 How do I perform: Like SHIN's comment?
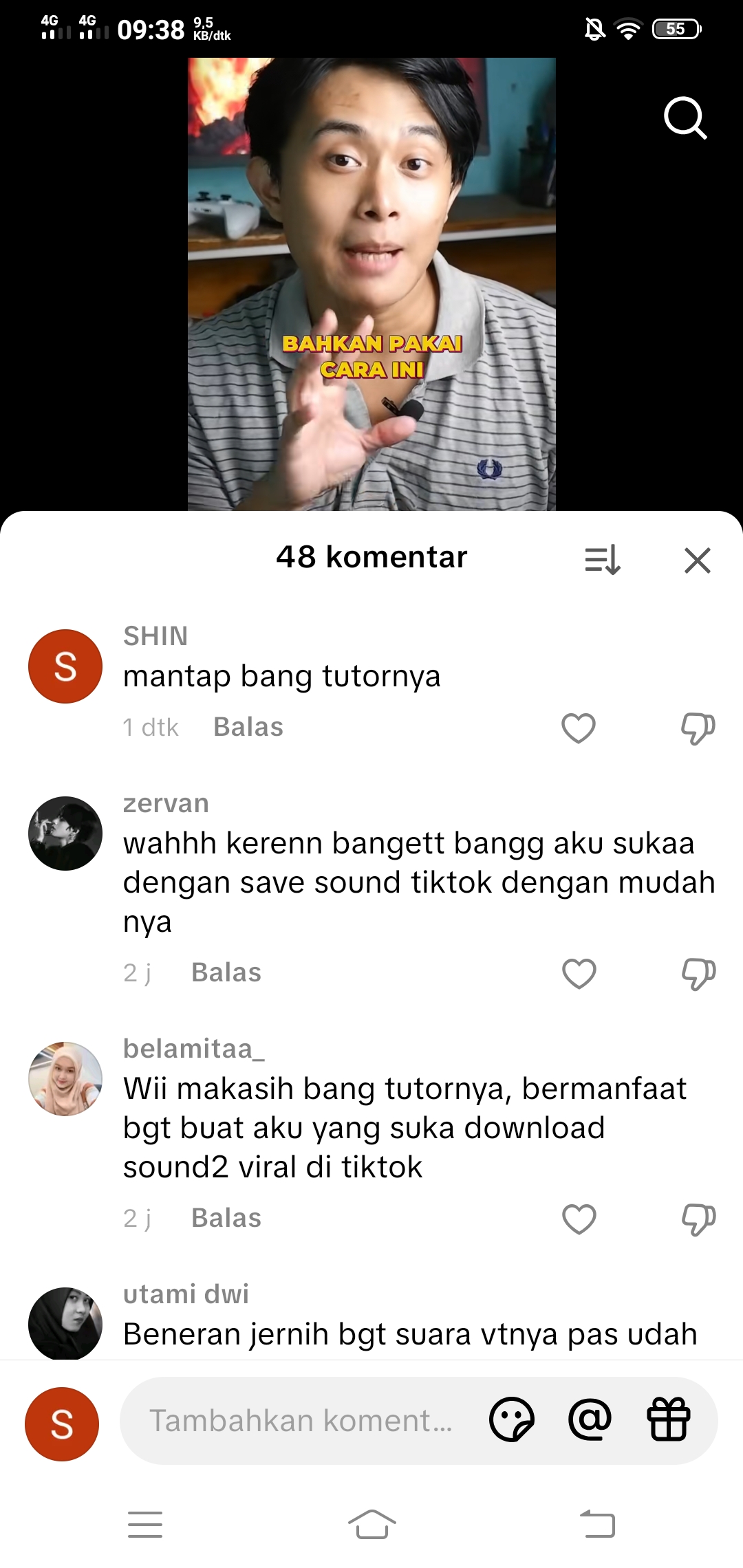[x=579, y=728]
